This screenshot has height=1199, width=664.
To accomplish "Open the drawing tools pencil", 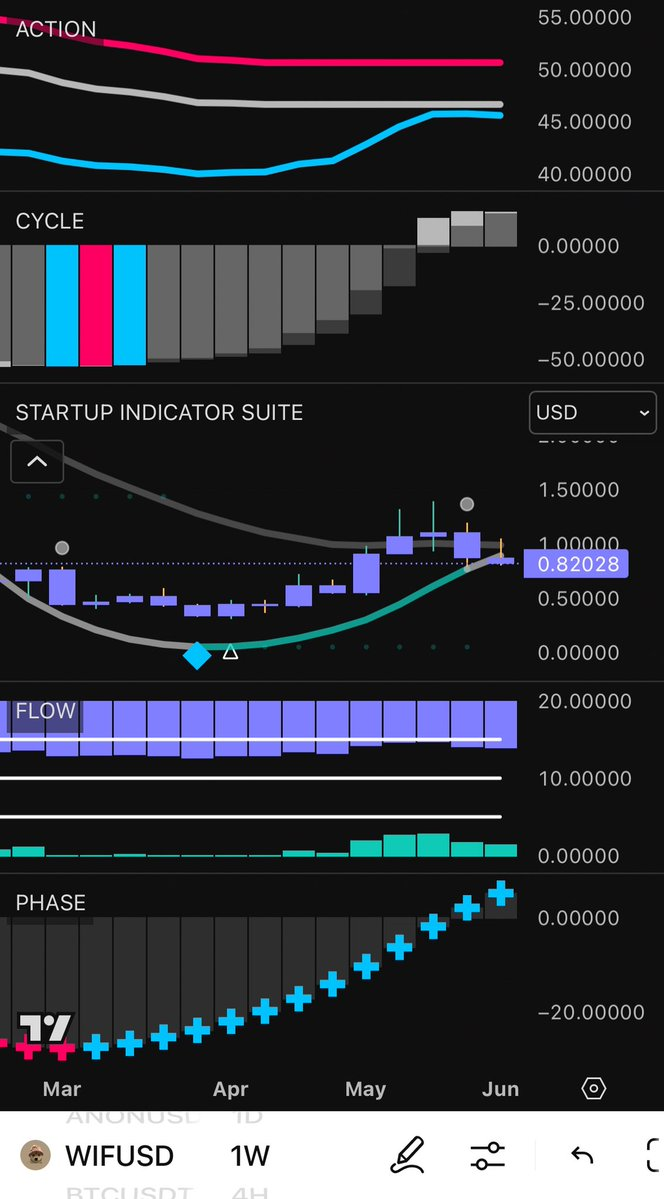I will [407, 1155].
